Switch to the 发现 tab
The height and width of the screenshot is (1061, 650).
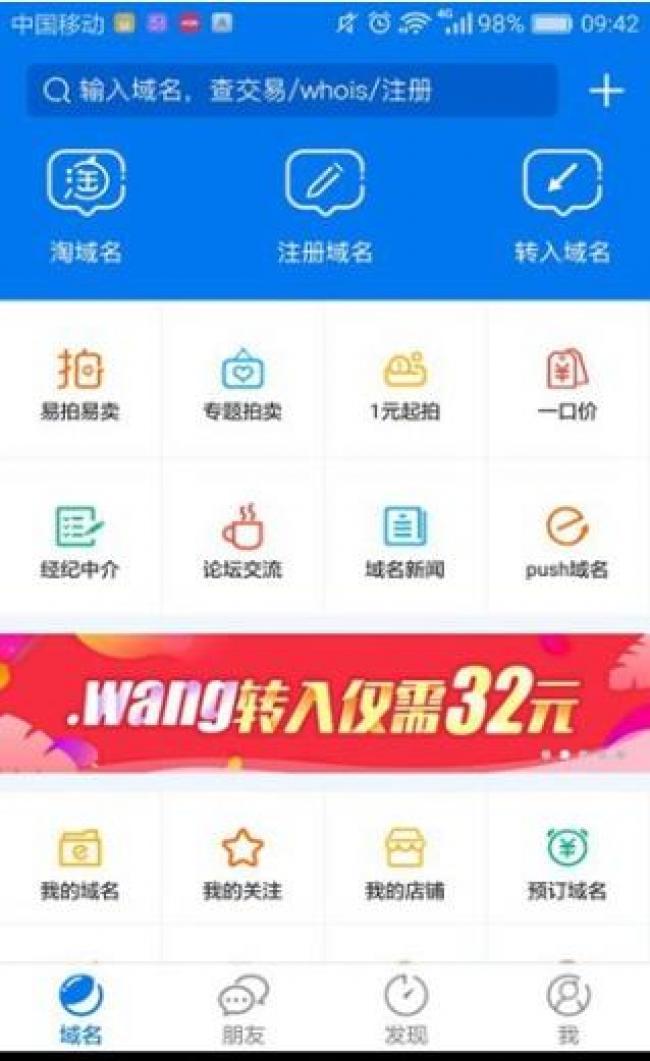(x=406, y=1010)
